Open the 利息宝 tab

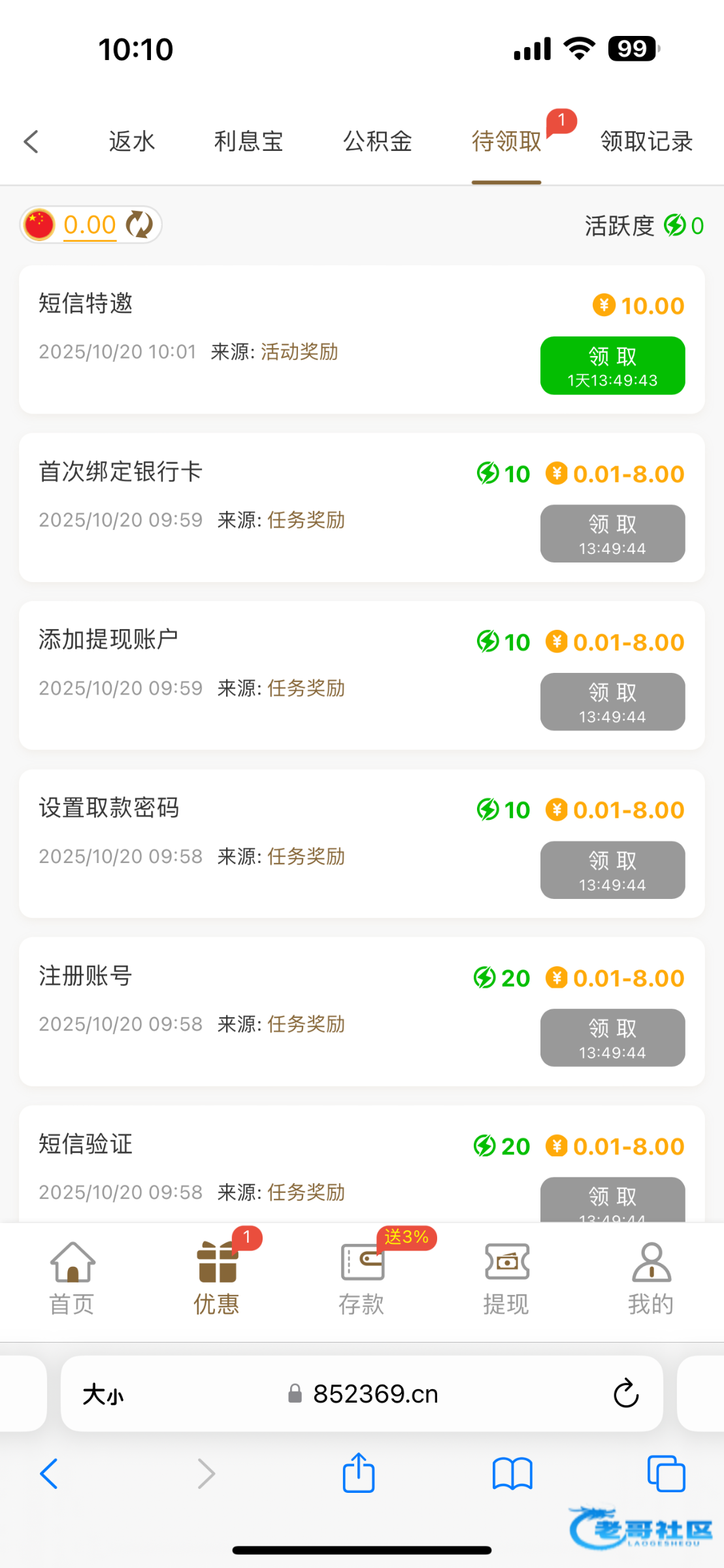pyautogui.click(x=248, y=141)
